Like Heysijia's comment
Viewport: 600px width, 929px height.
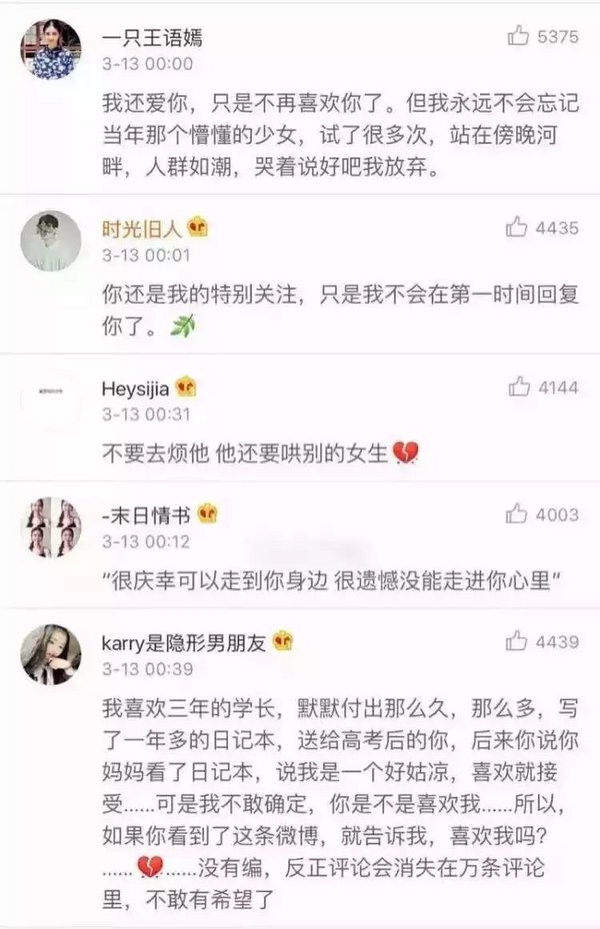point(518,386)
